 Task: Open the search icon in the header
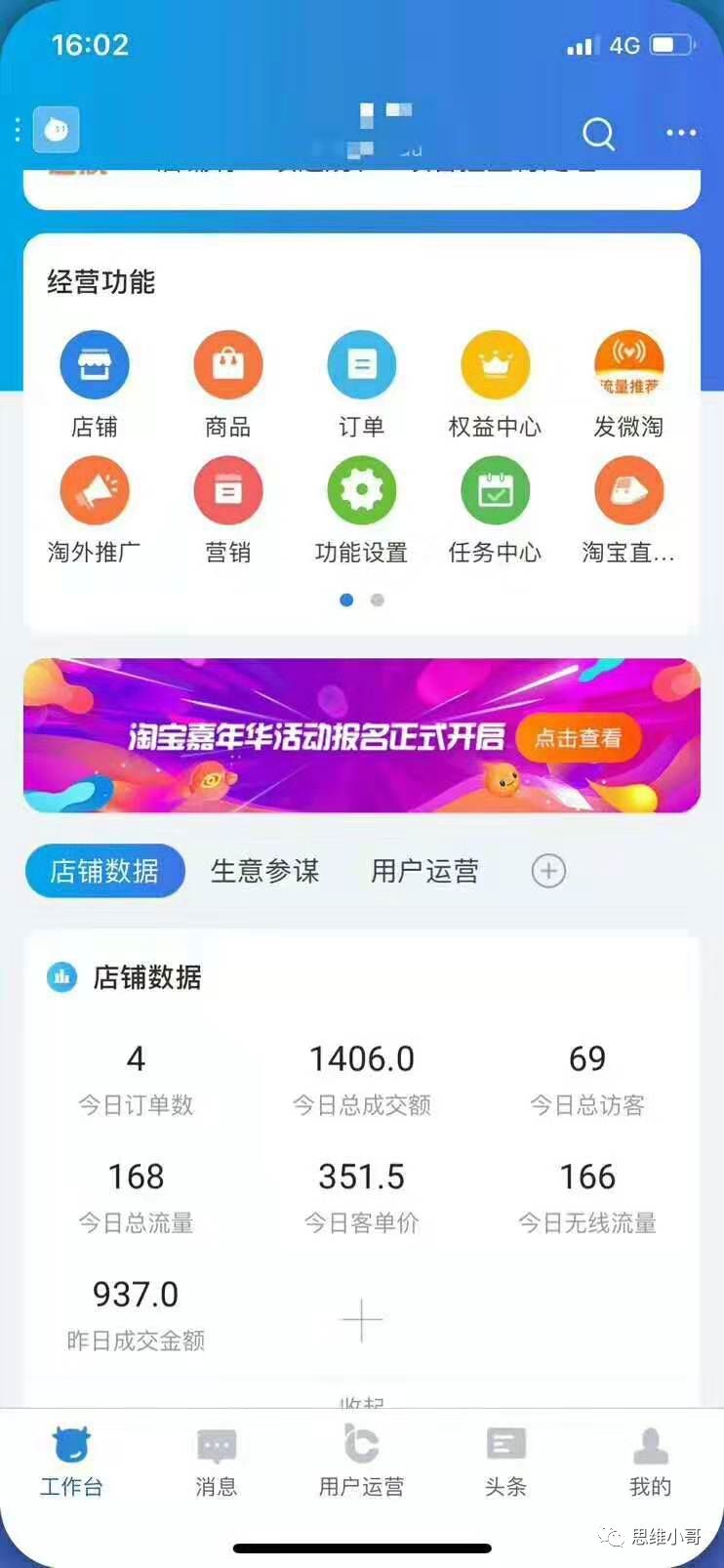click(598, 134)
